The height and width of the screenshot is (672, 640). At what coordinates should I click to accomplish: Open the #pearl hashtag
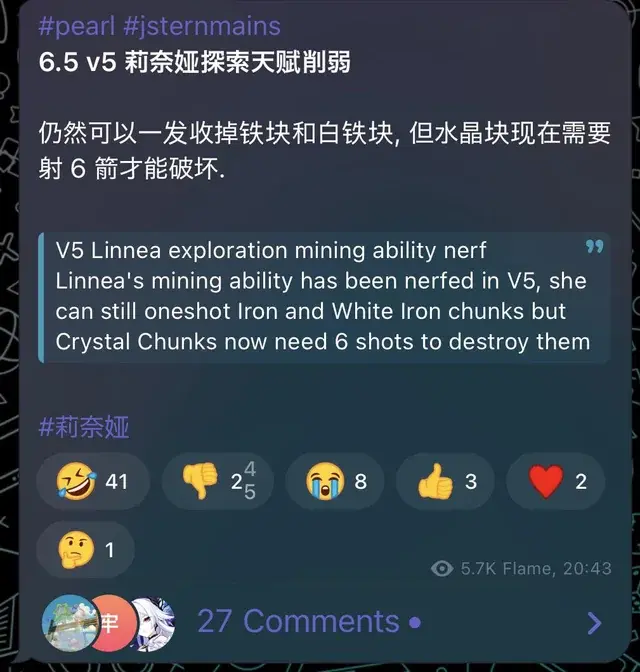tap(76, 26)
